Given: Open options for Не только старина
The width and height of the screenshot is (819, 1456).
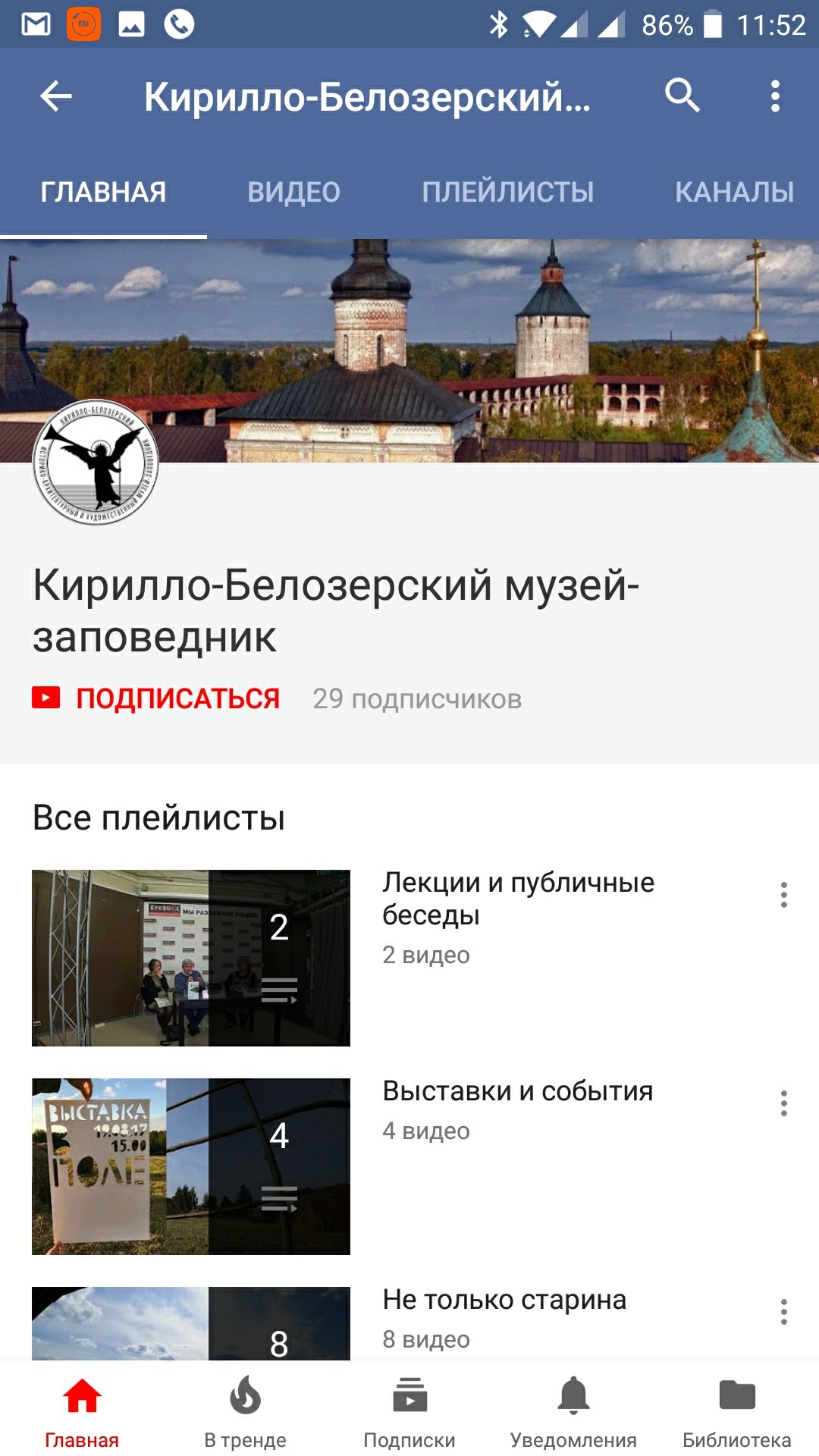Looking at the screenshot, I should point(784,1312).
